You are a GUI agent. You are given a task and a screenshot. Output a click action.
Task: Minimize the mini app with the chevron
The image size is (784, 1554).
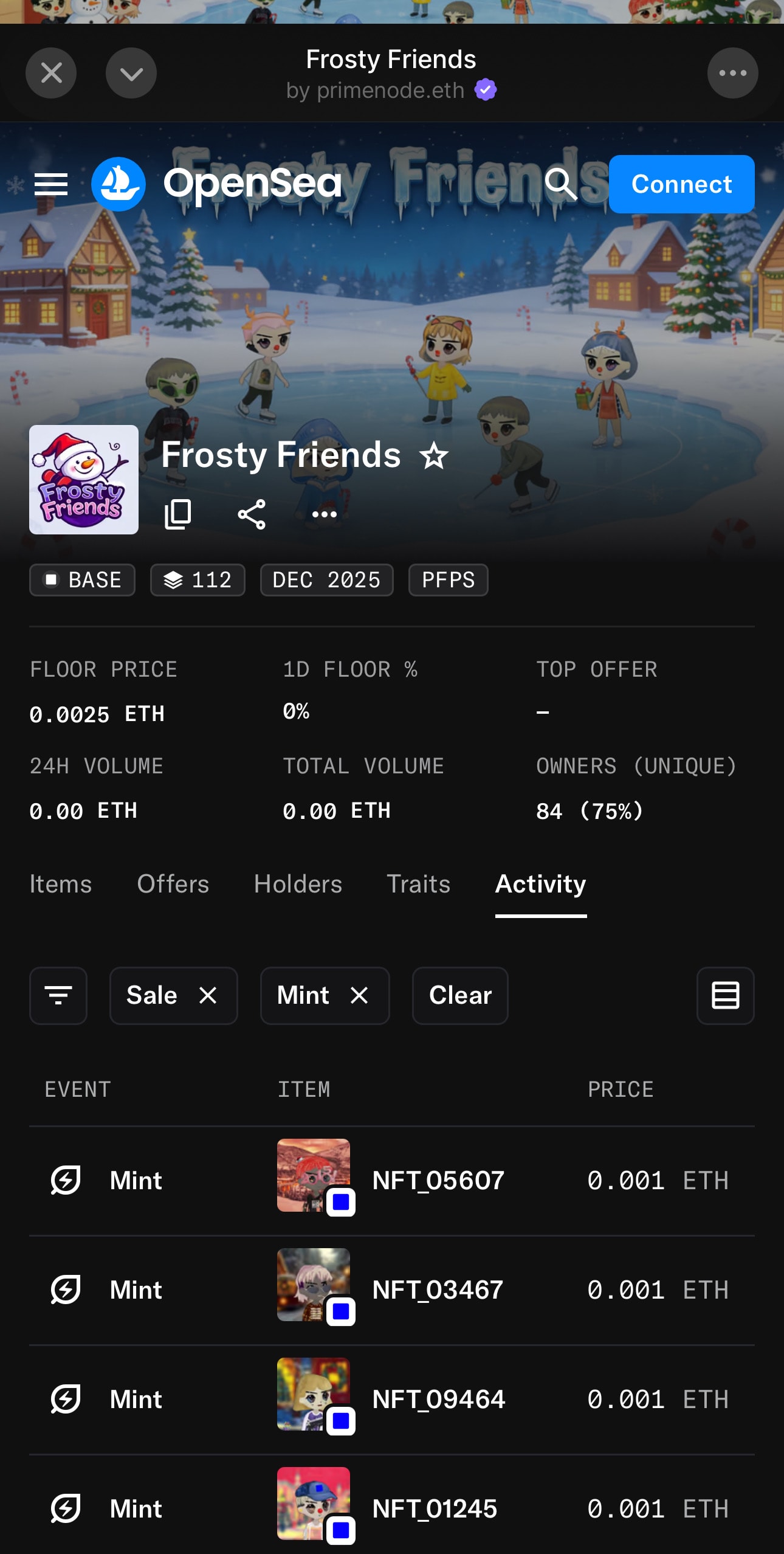click(131, 73)
